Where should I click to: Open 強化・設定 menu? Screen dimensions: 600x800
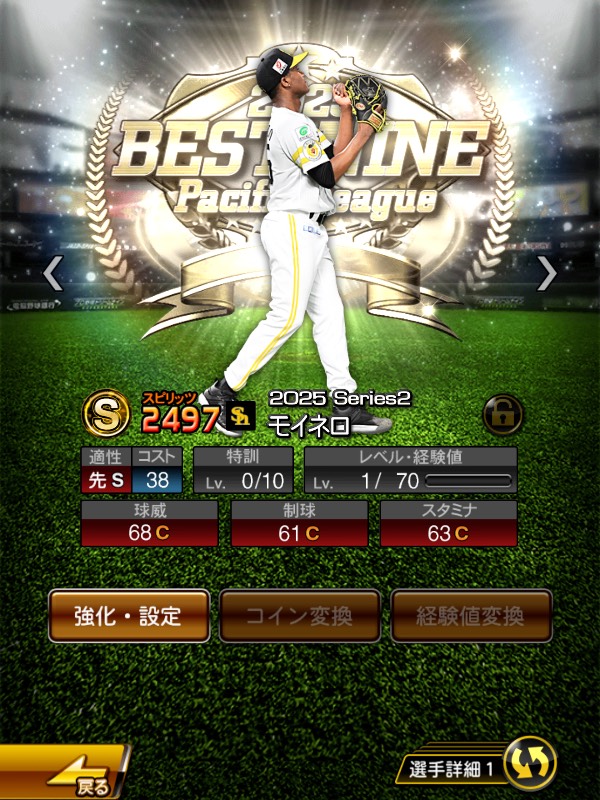coord(129,615)
